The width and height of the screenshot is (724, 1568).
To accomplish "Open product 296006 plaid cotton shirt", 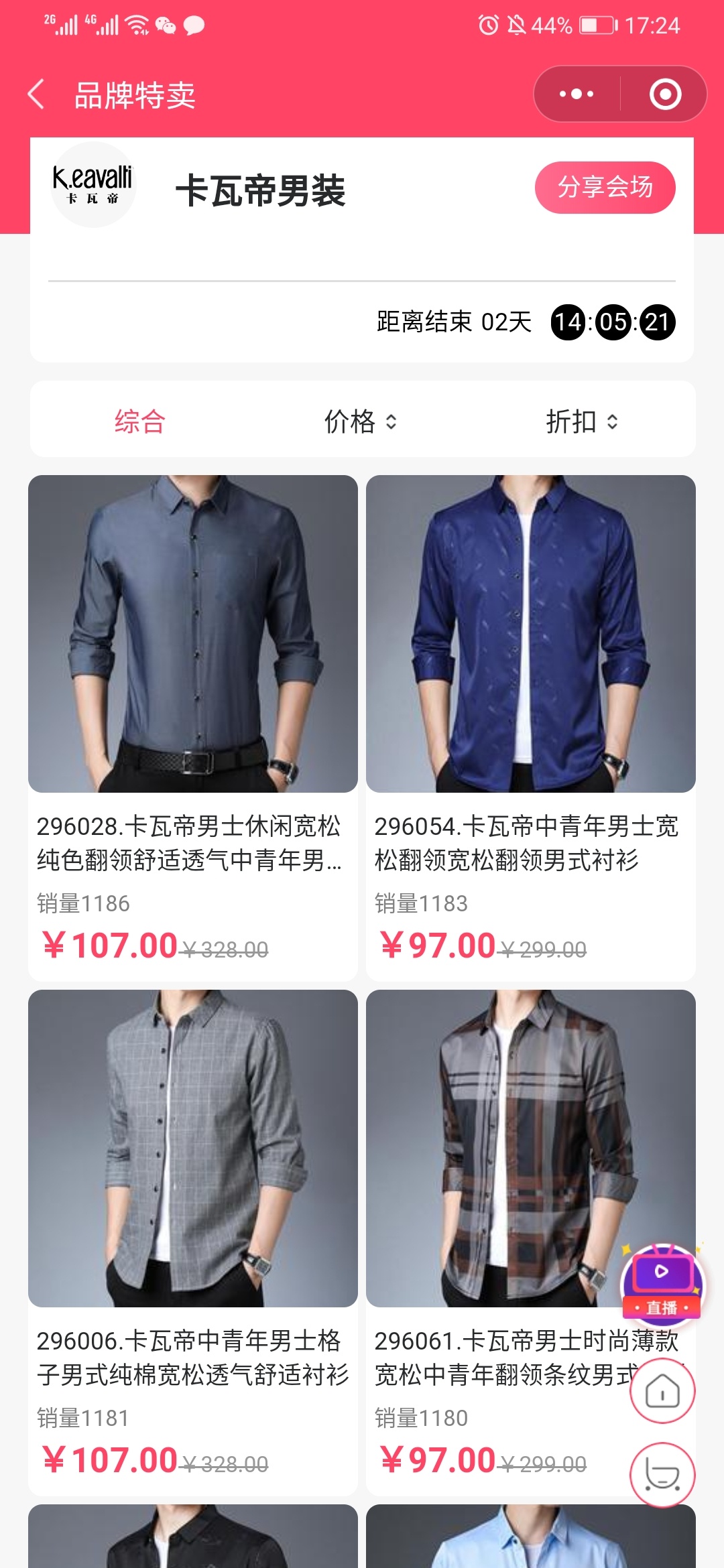I will coord(193,1149).
